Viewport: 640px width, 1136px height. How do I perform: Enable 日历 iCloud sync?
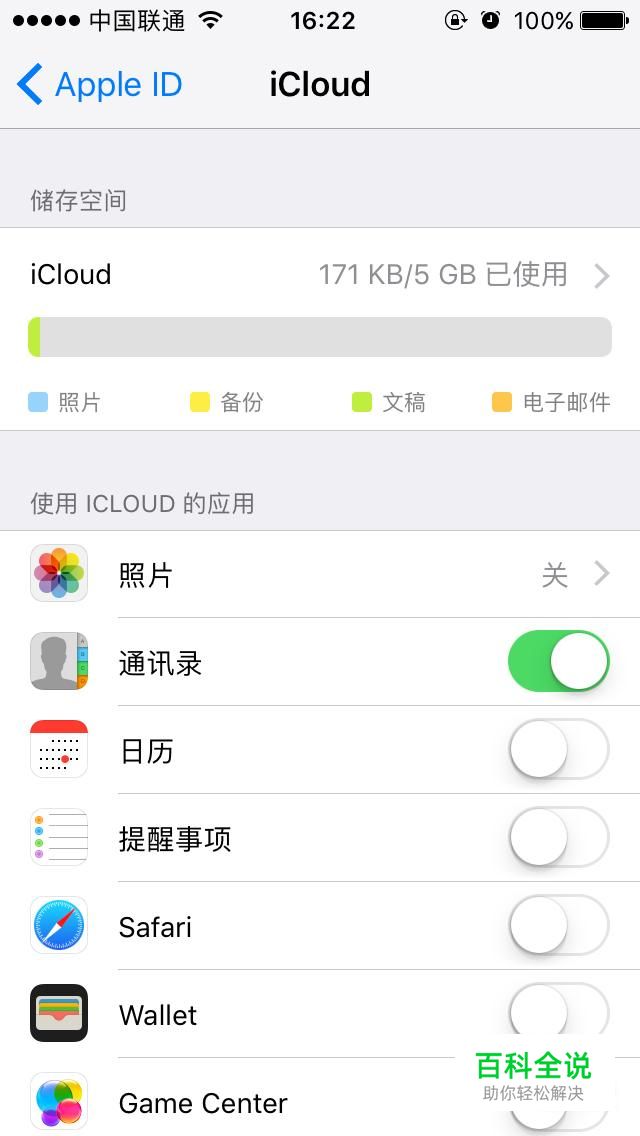[558, 749]
